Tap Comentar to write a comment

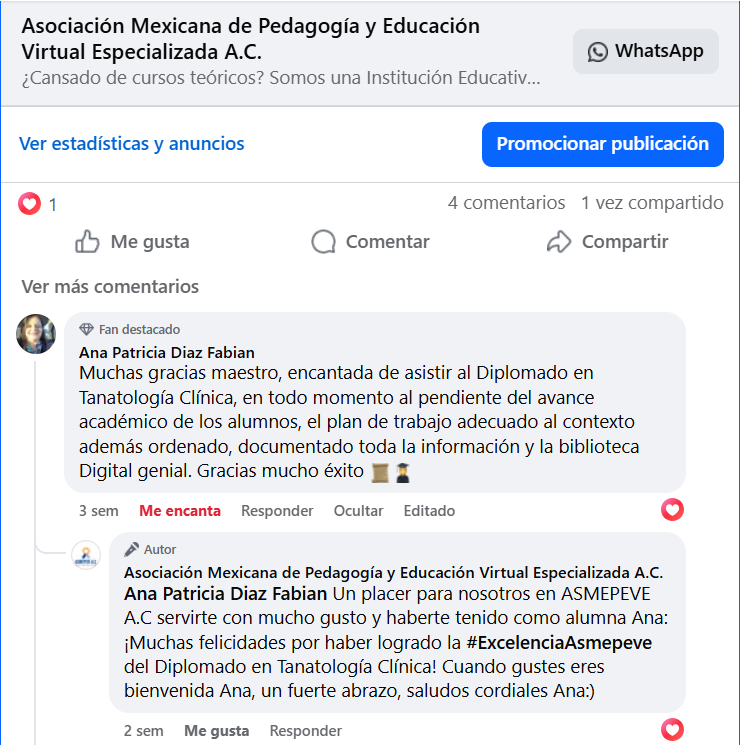370,242
